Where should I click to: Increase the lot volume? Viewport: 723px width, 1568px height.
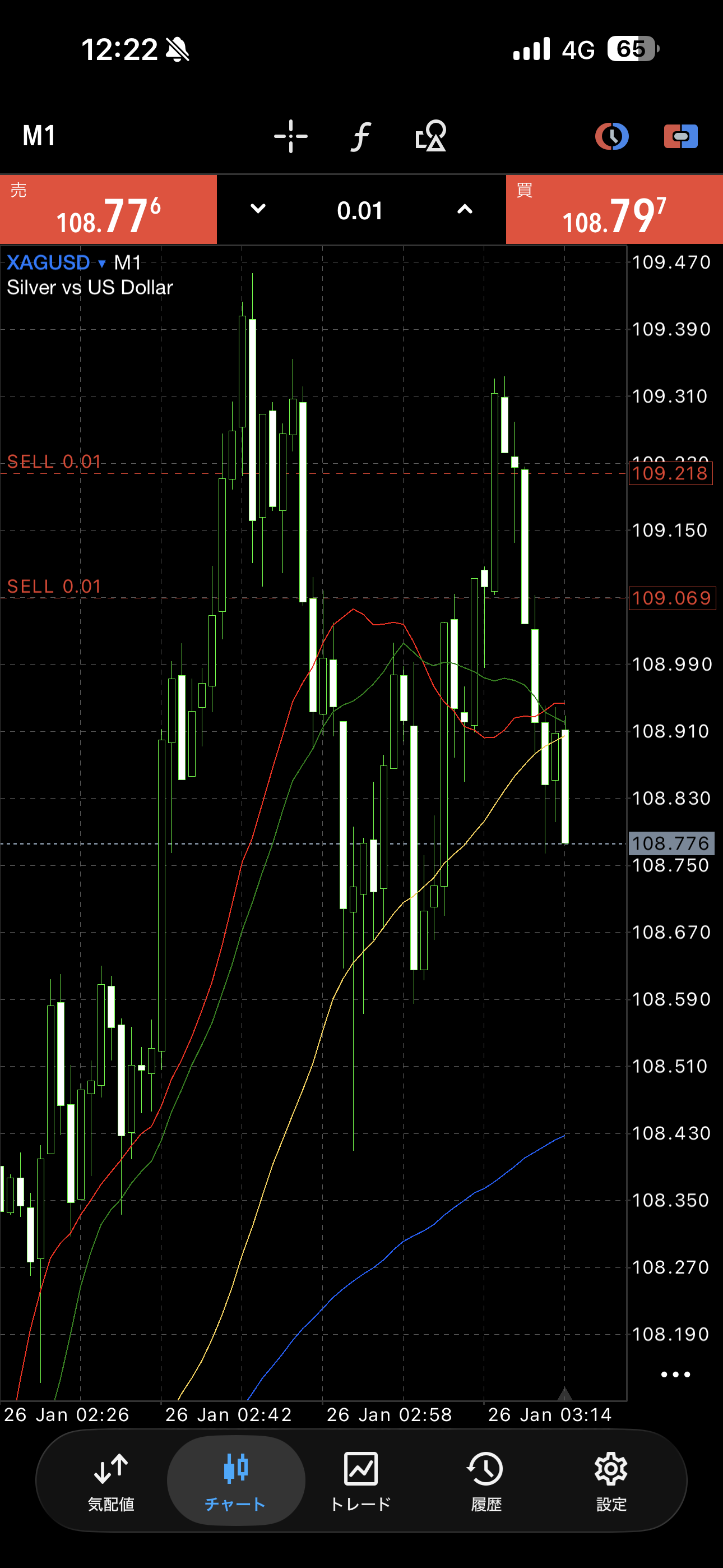pyautogui.click(x=465, y=209)
